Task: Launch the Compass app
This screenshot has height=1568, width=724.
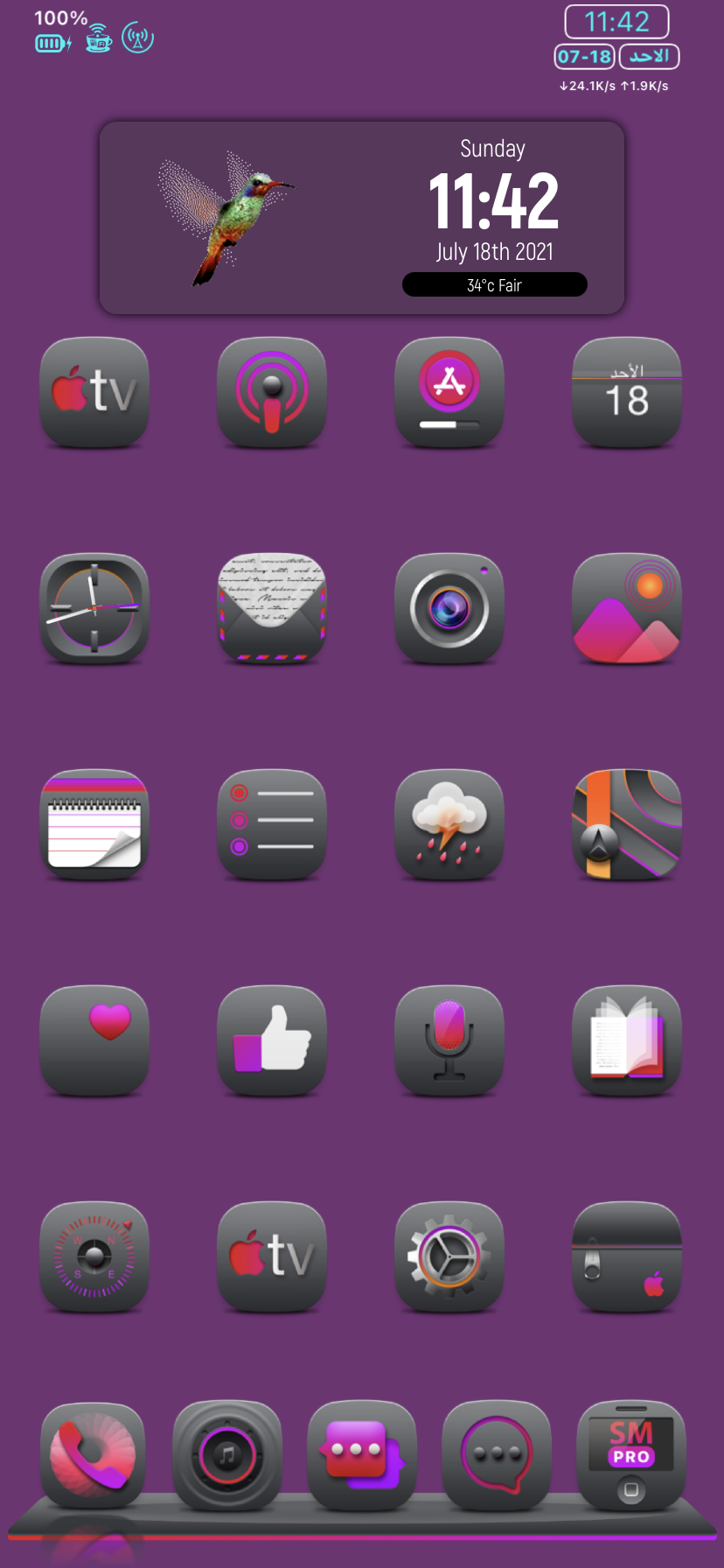Action: 94,1256
